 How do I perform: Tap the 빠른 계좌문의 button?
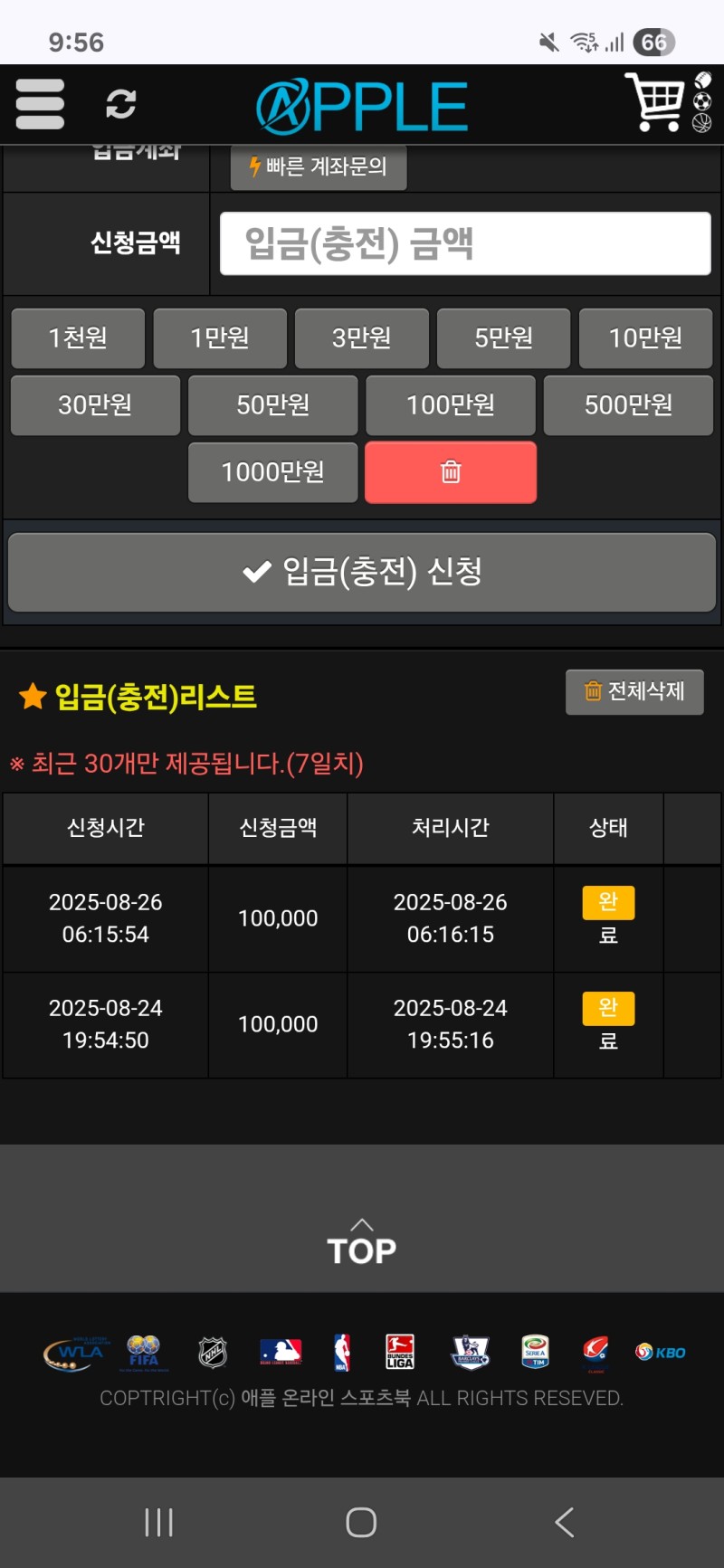coord(319,166)
